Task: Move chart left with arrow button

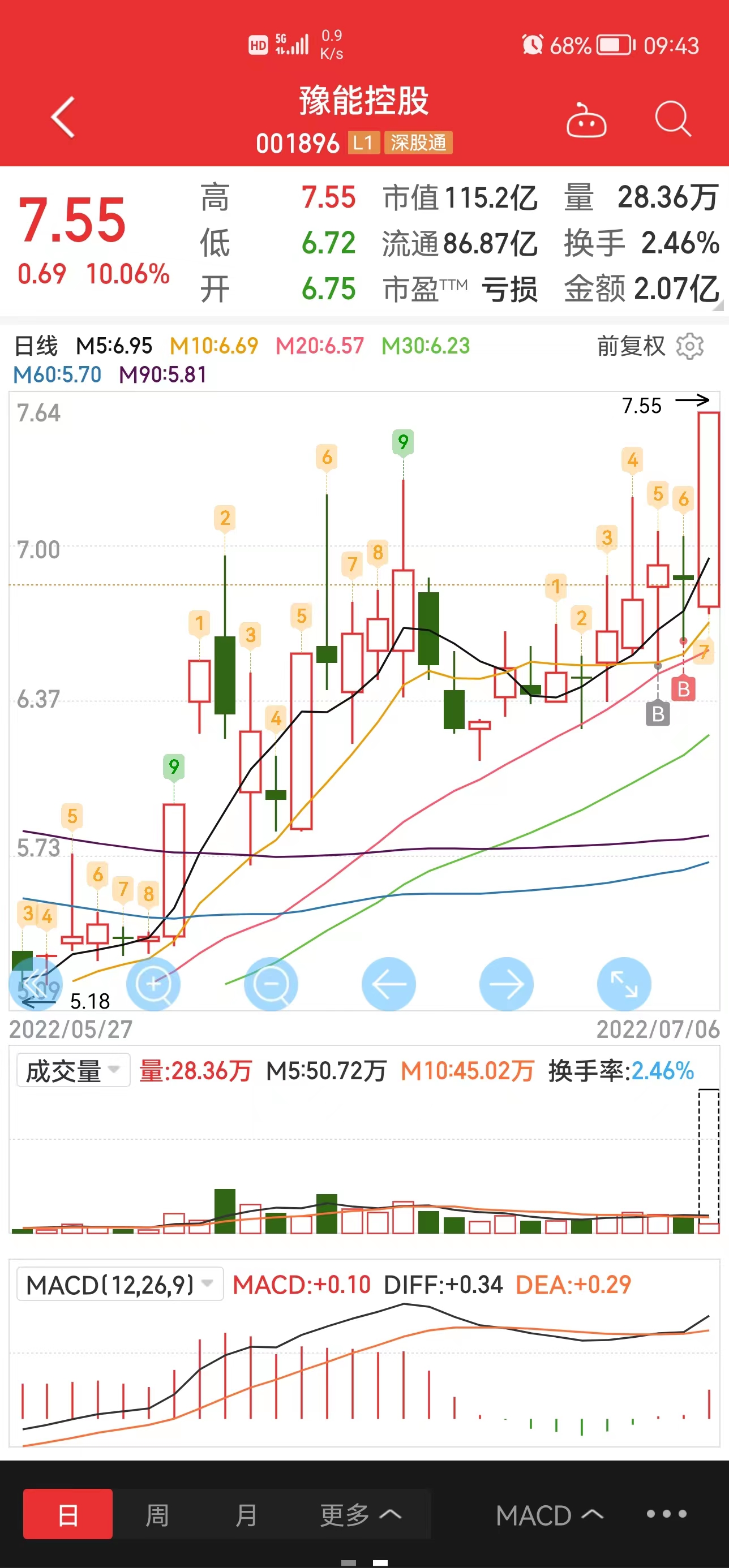Action: 389,984
